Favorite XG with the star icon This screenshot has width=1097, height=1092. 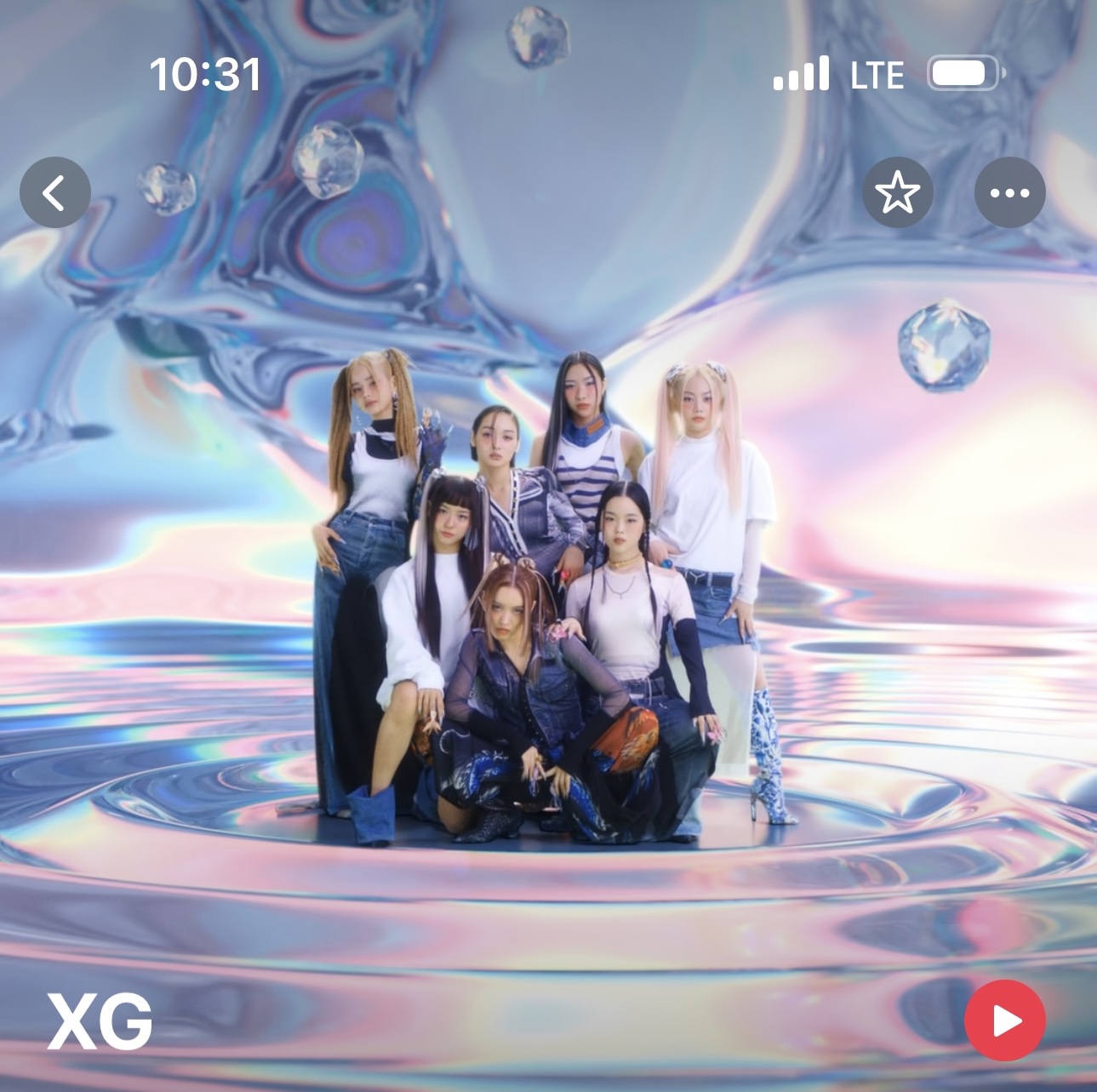[x=898, y=192]
